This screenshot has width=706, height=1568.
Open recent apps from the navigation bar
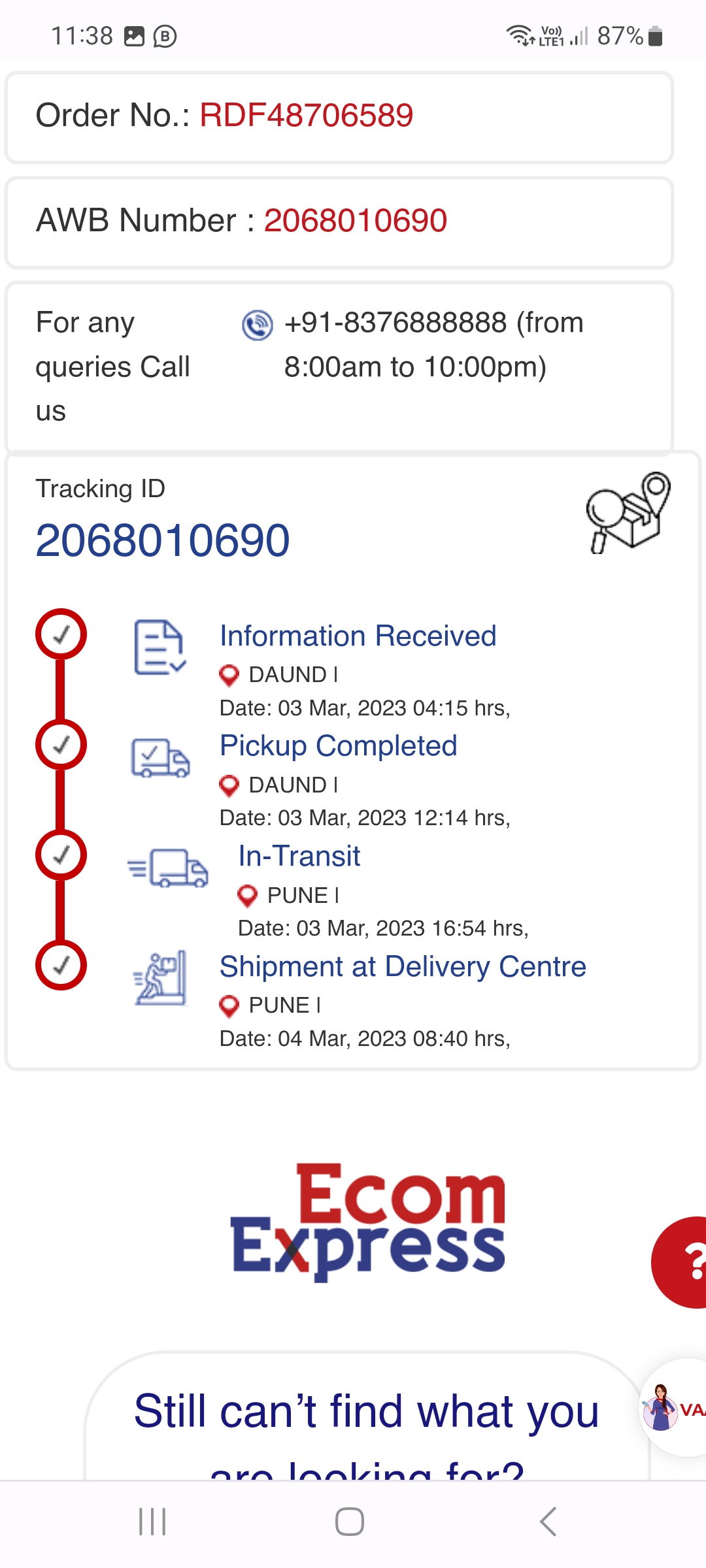152,1522
